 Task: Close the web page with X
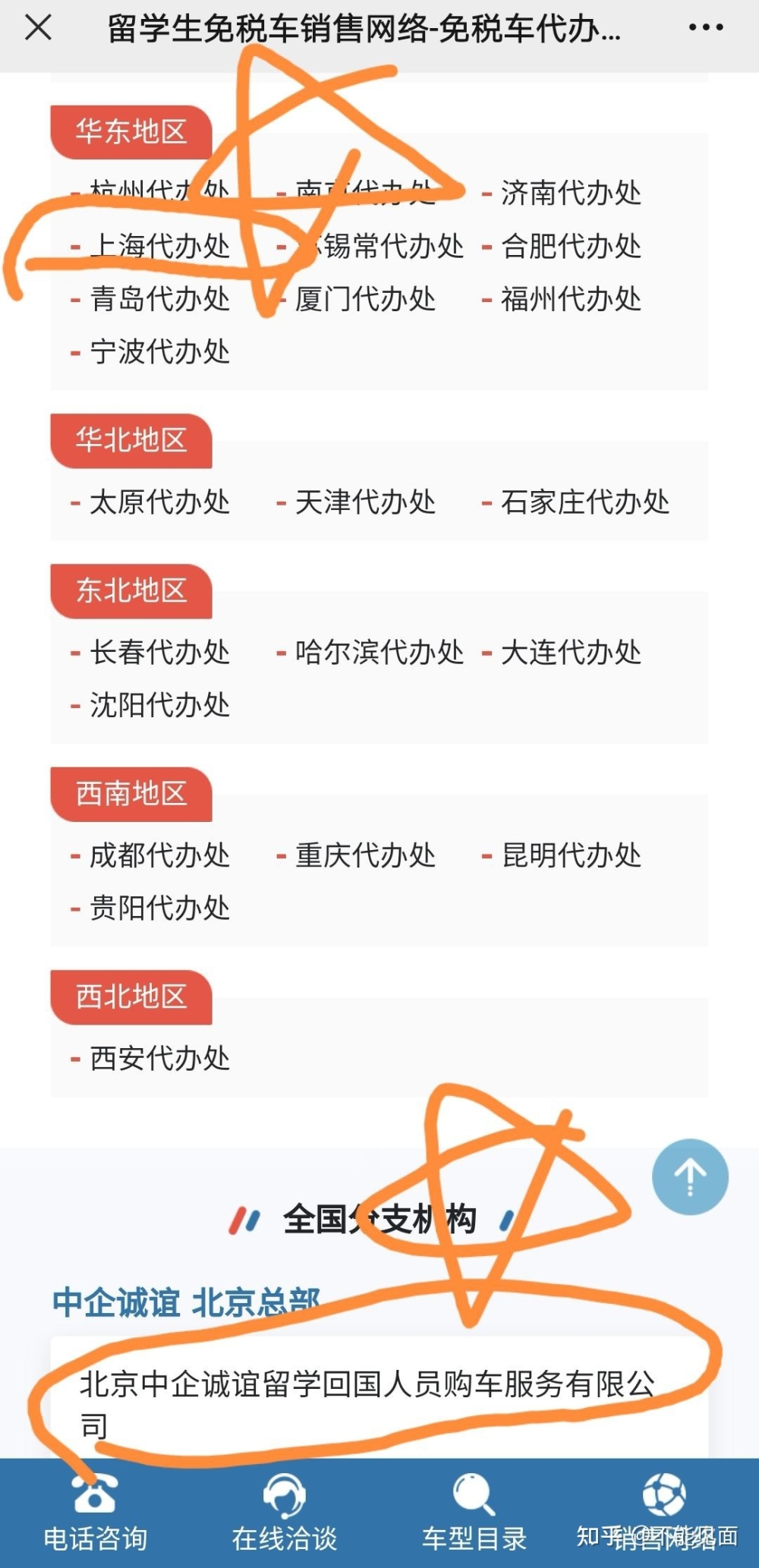coord(38,28)
